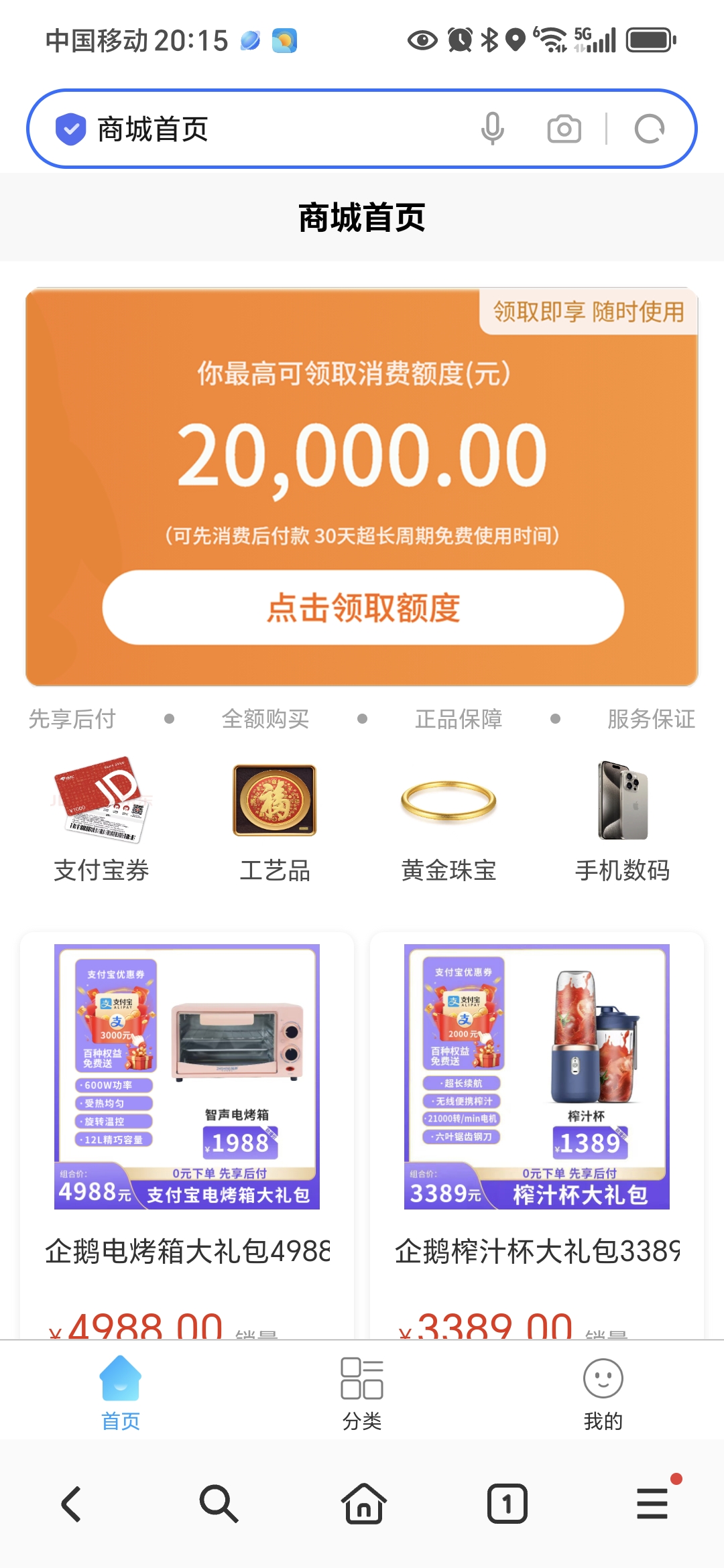The width and height of the screenshot is (724, 1568).
Task: Open the 手机数码 category
Action: 623,822
